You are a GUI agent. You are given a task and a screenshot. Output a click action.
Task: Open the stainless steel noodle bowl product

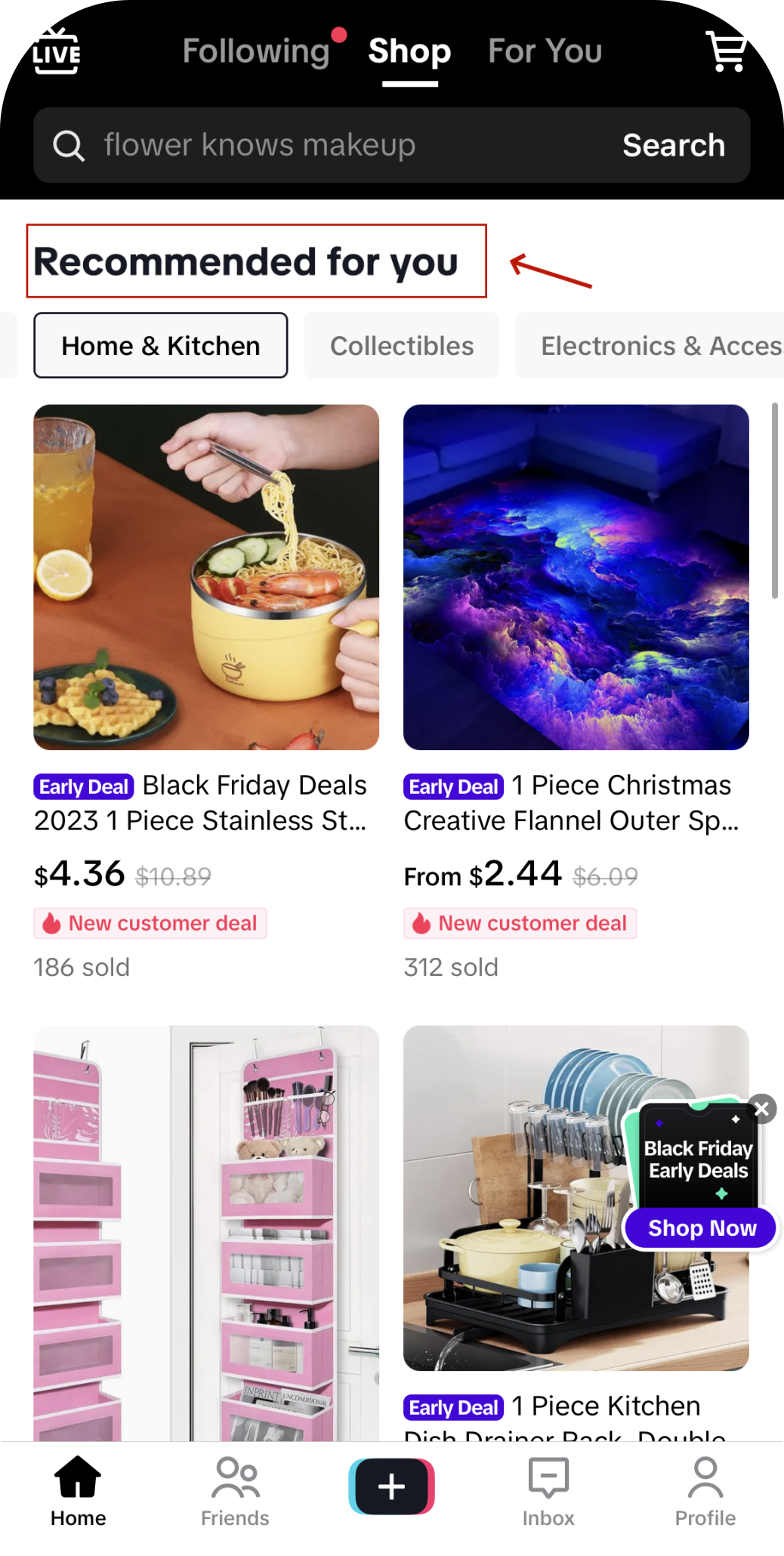[206, 578]
